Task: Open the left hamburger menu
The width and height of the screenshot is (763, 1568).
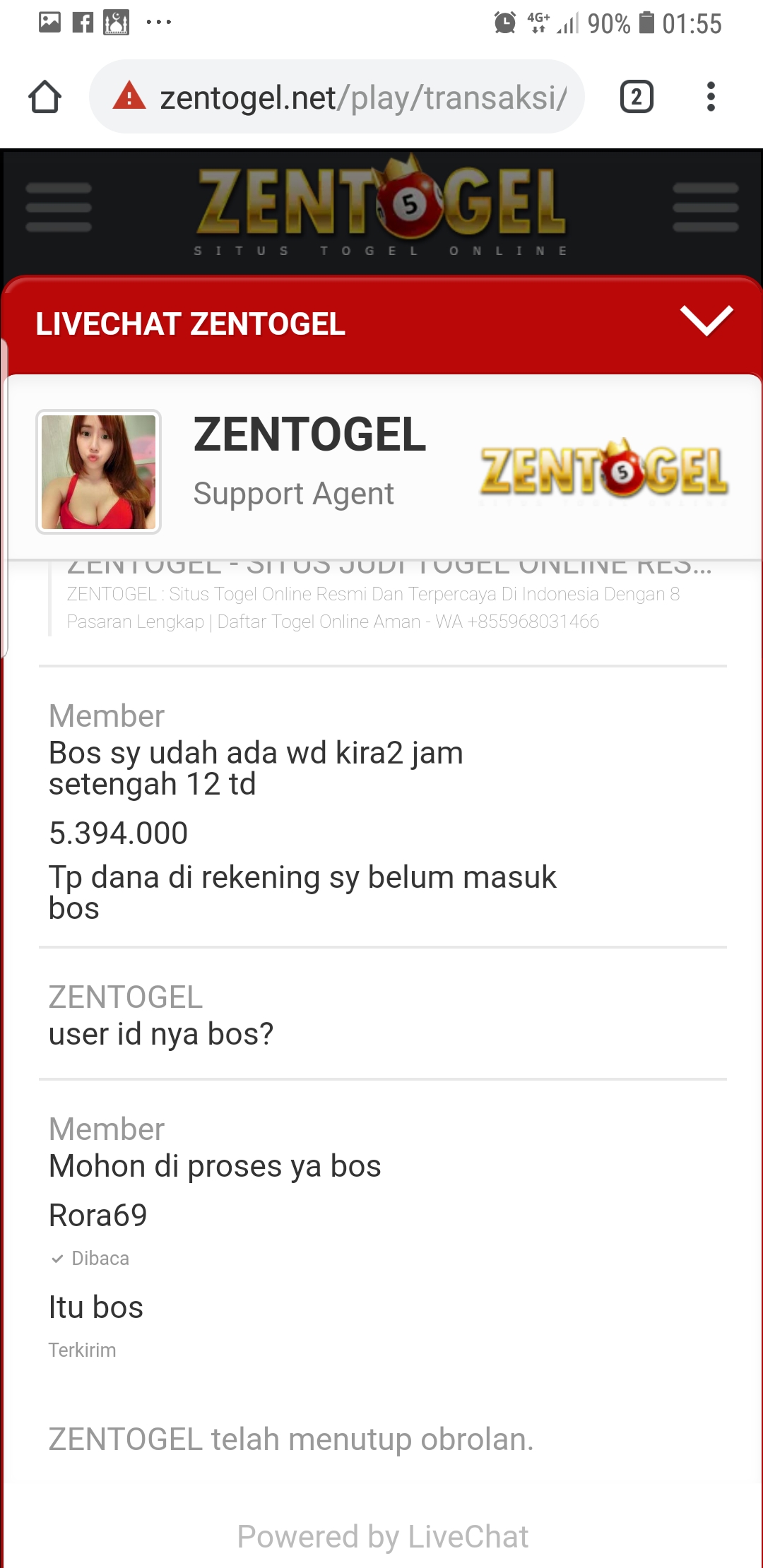Action: 59,208
